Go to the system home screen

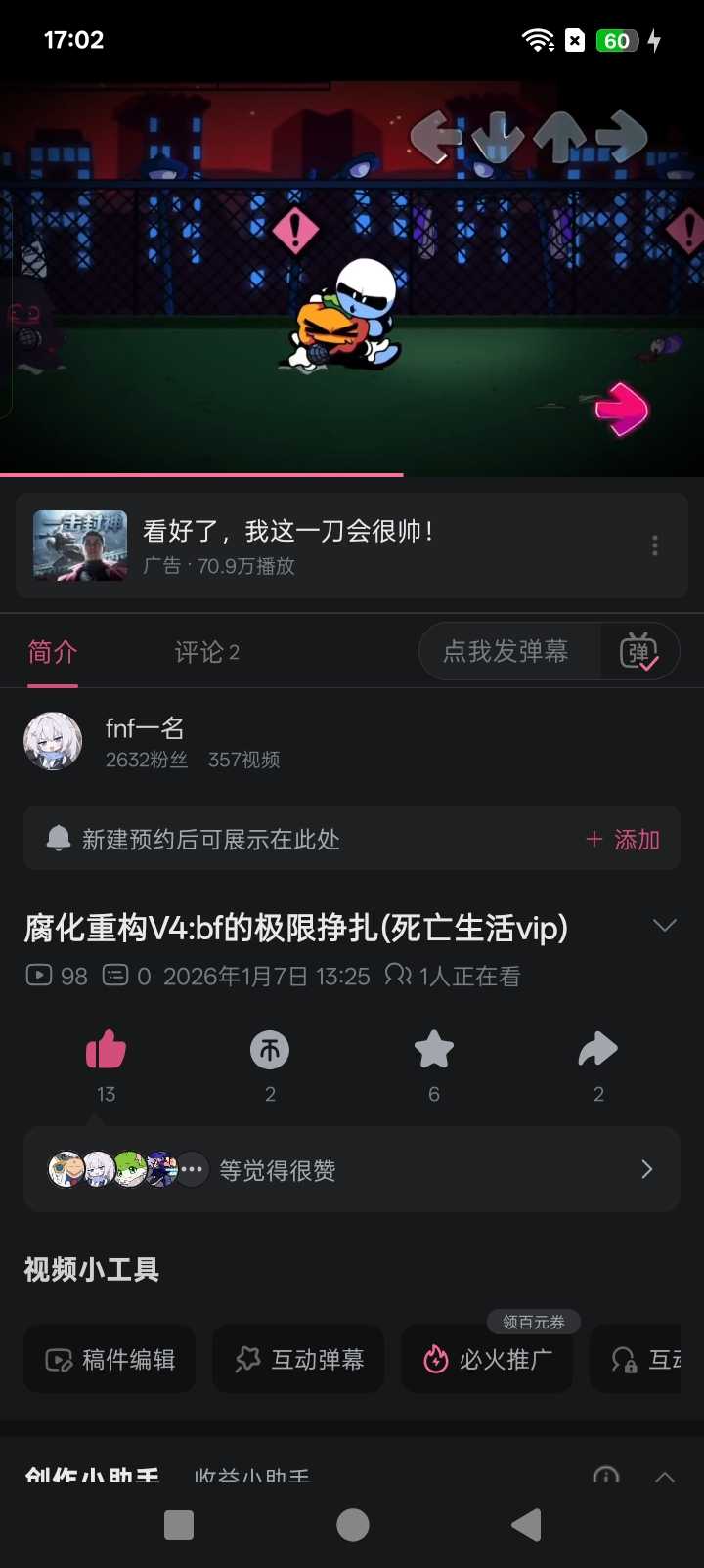[353, 1525]
